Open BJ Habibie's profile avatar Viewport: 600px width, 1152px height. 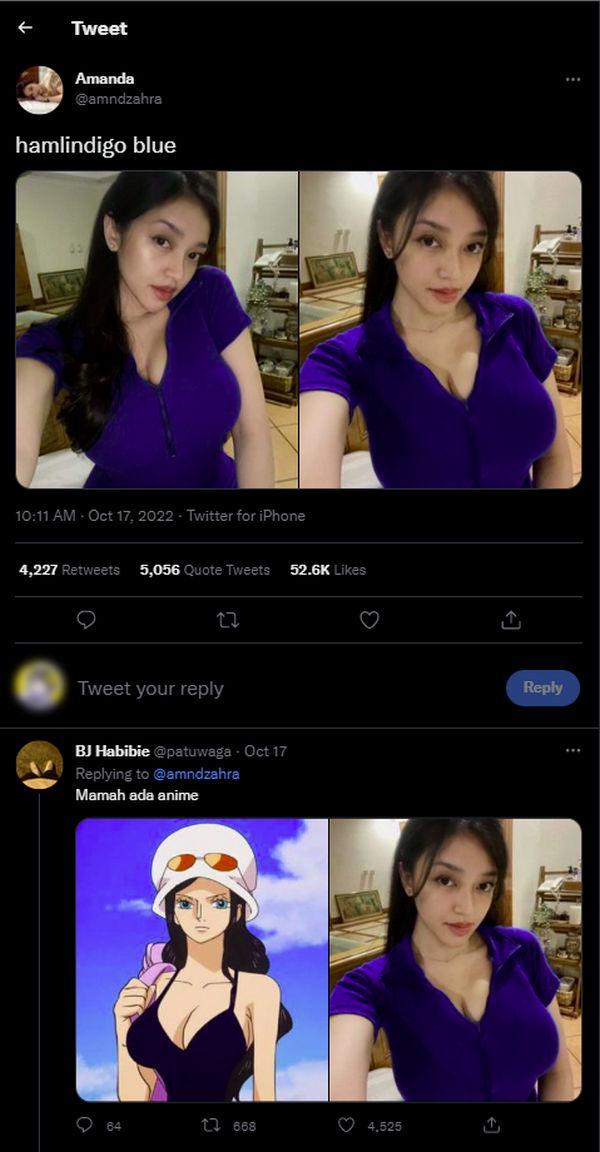40,765
